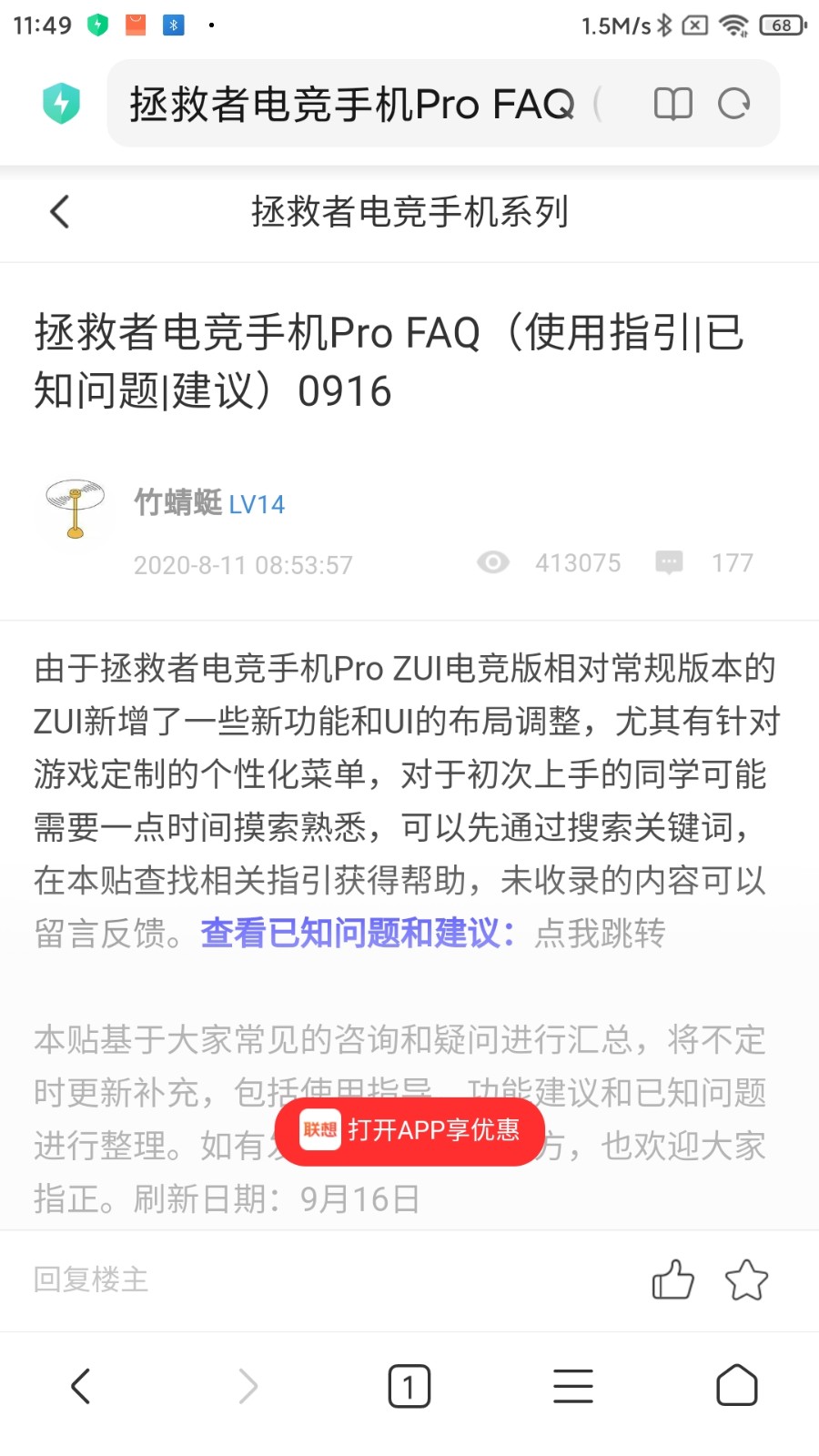The height and width of the screenshot is (1456, 819).
Task: Reload the current page
Action: [x=733, y=104]
